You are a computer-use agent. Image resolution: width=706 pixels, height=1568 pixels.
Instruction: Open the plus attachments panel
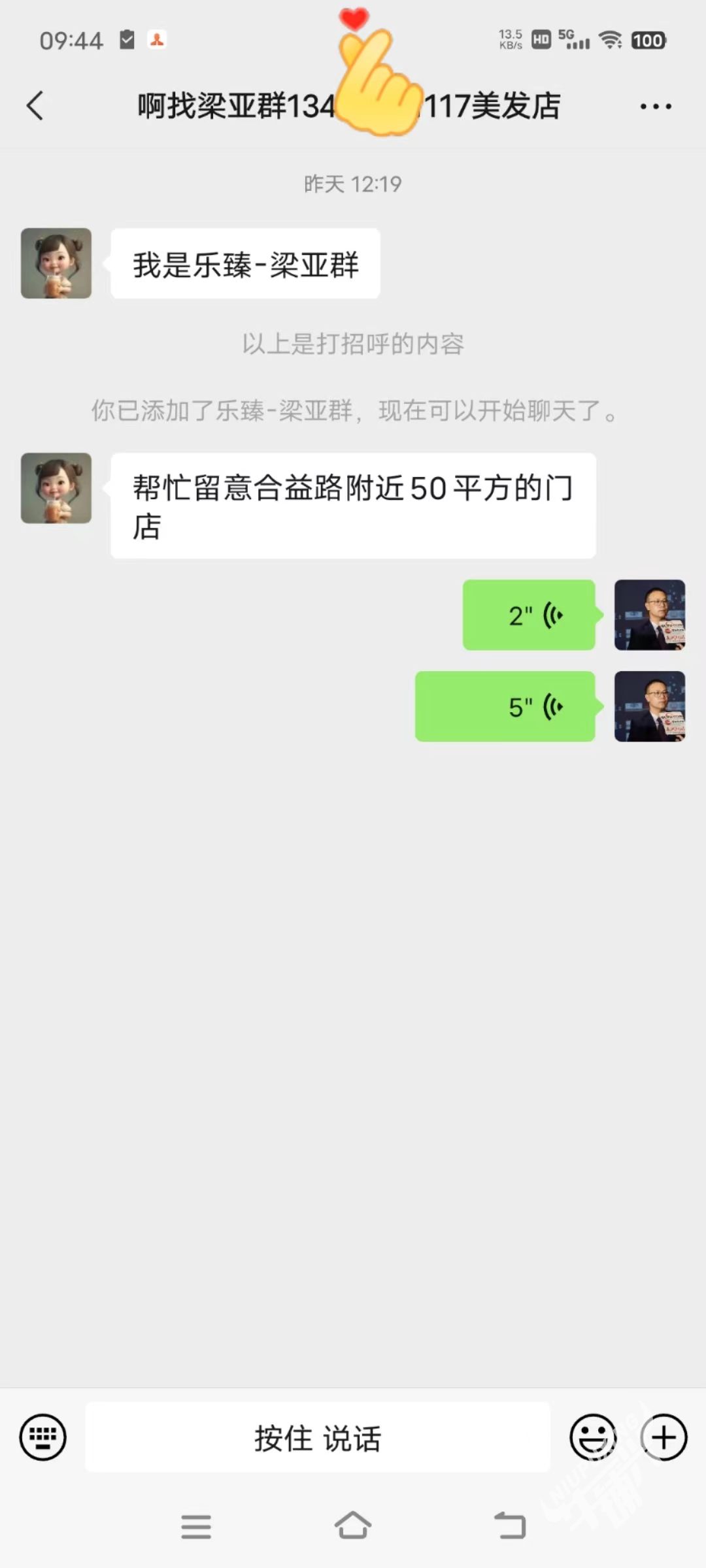pos(664,1437)
